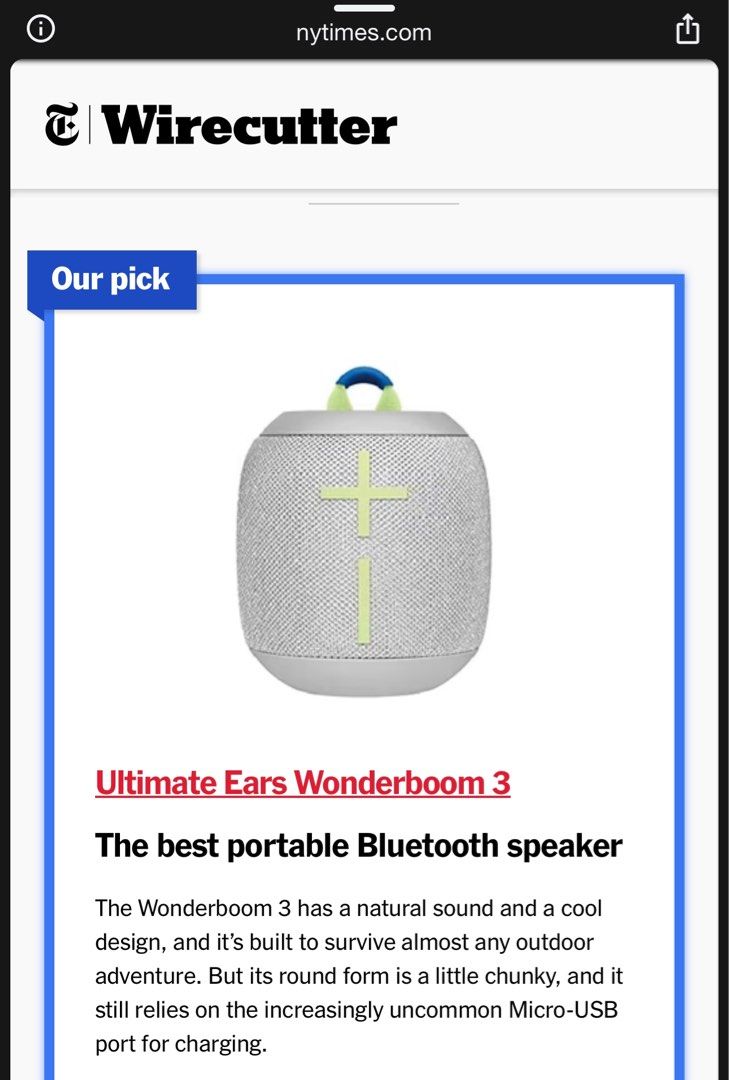Open the page info icon
The image size is (729, 1080).
pyautogui.click(x=41, y=29)
